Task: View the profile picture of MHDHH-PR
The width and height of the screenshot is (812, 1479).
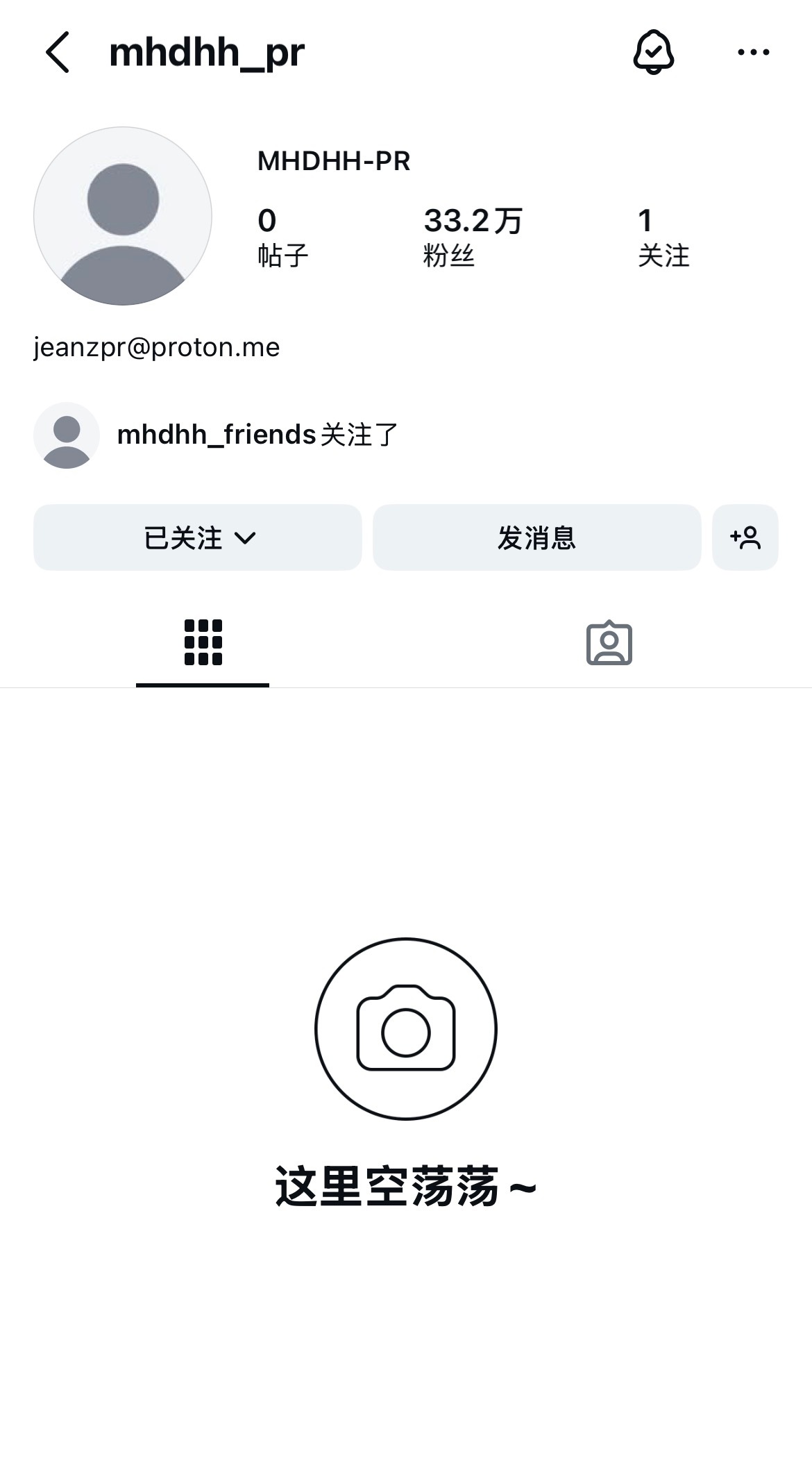Action: 123,216
